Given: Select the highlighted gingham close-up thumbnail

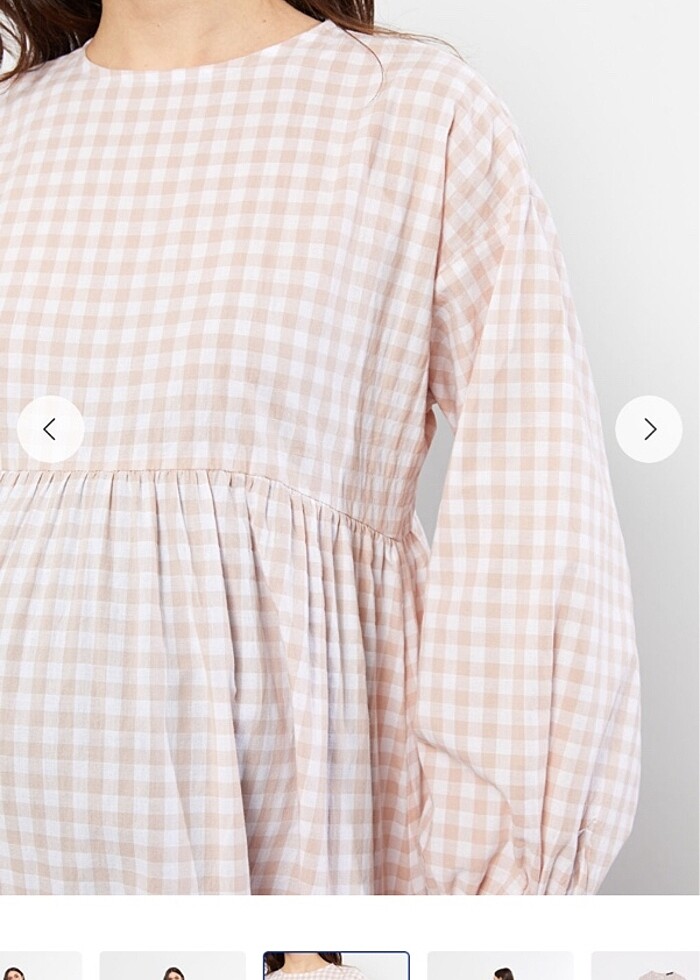Looking at the screenshot, I should coord(336,967).
